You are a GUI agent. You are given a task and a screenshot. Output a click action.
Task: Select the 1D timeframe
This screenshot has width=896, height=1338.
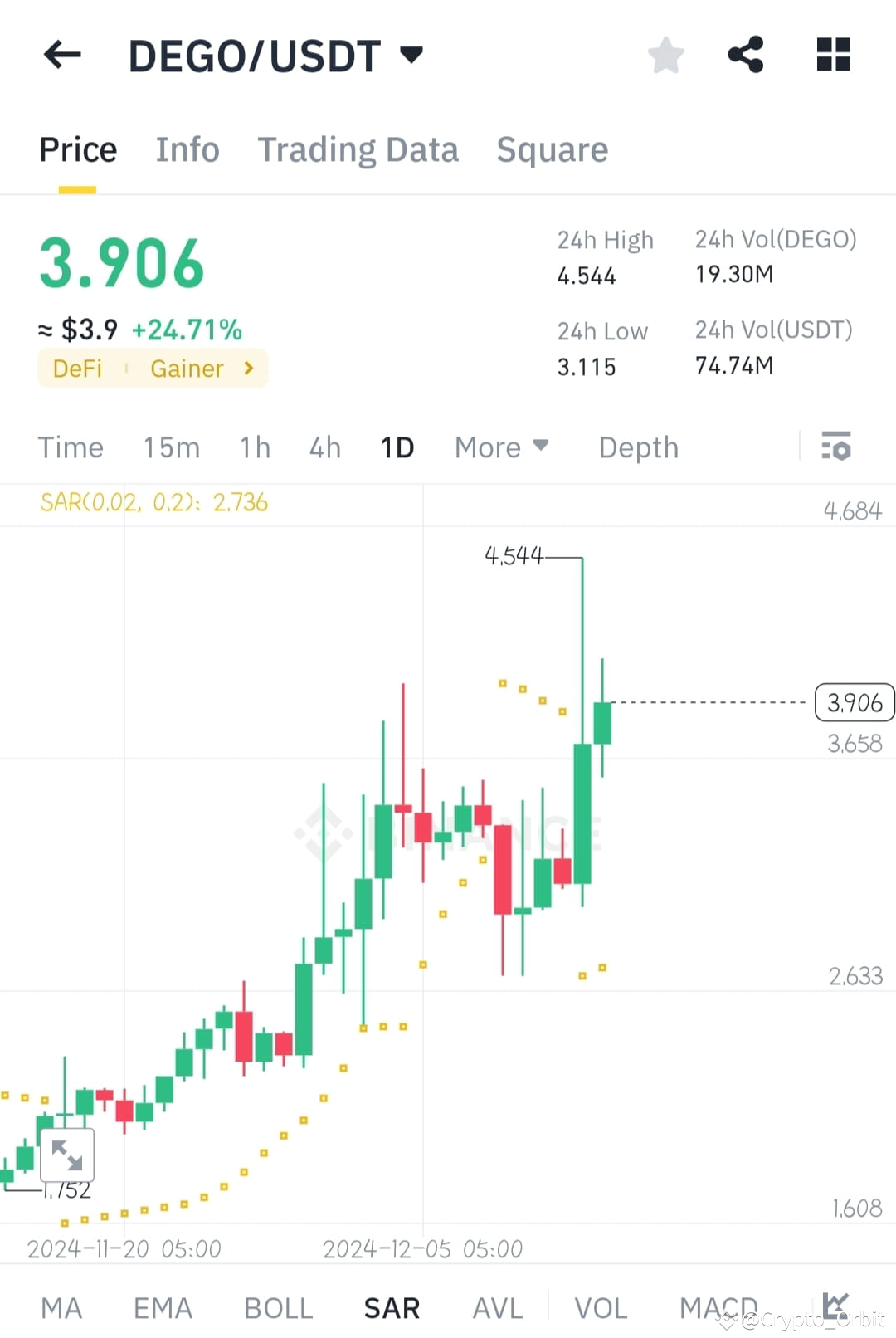(397, 447)
